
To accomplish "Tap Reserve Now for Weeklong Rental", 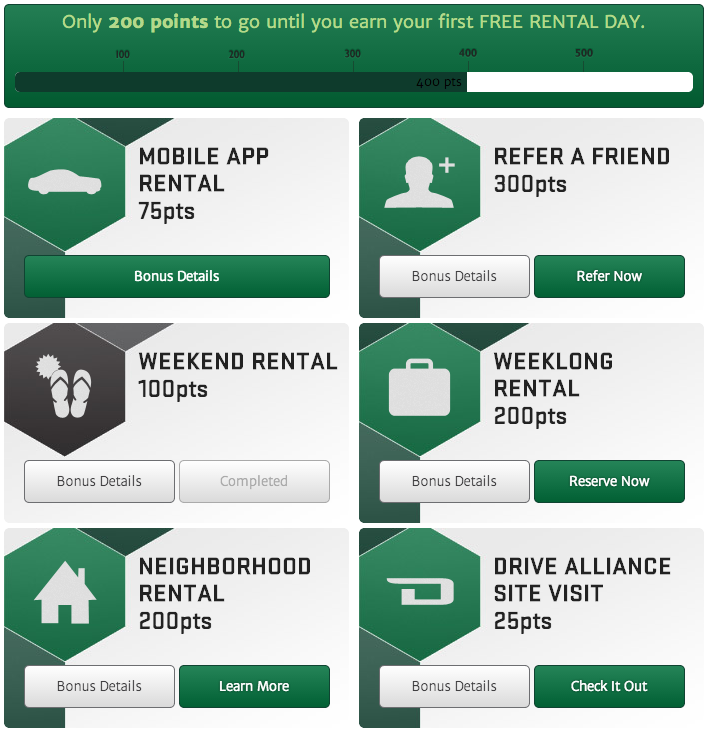I will (609, 481).
